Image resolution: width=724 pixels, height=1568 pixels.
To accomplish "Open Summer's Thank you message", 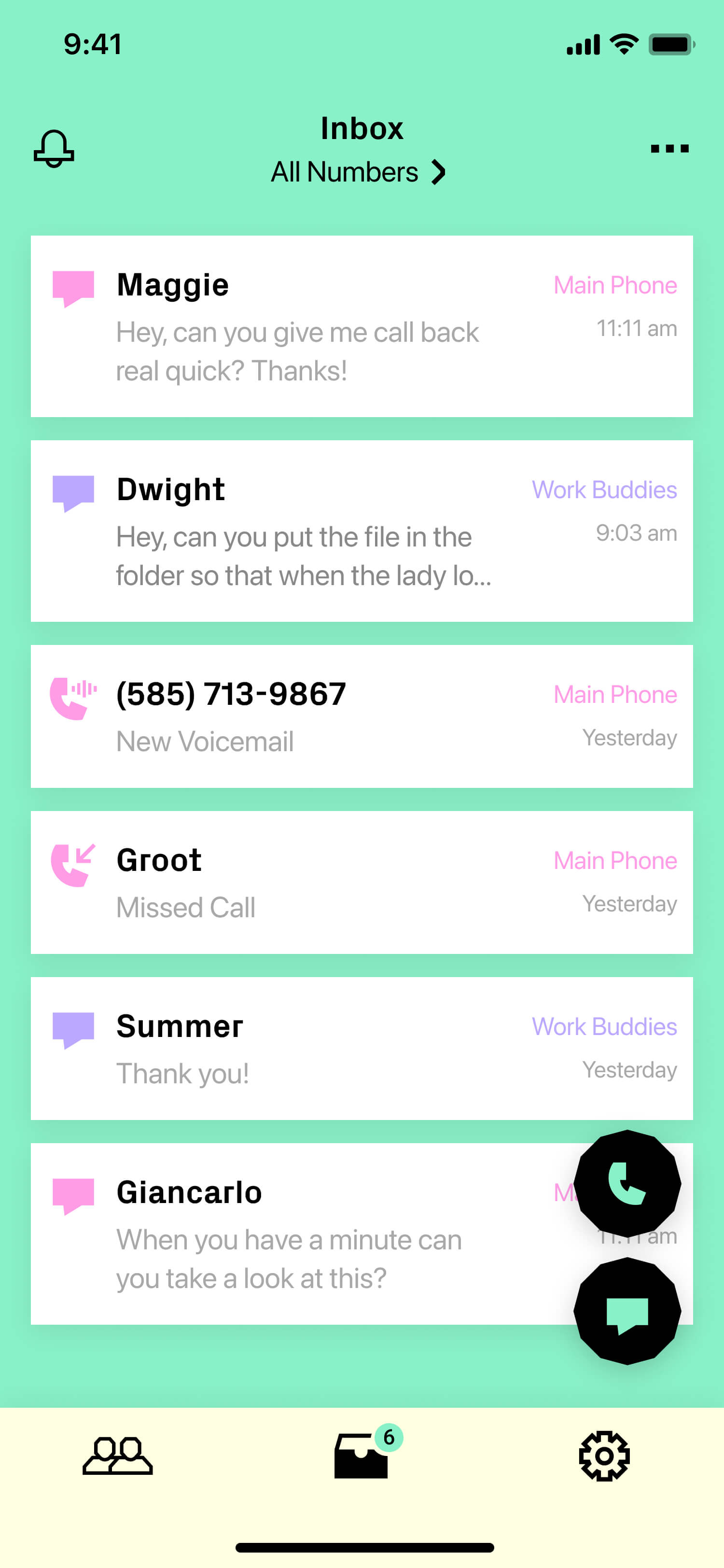I will [362, 1048].
